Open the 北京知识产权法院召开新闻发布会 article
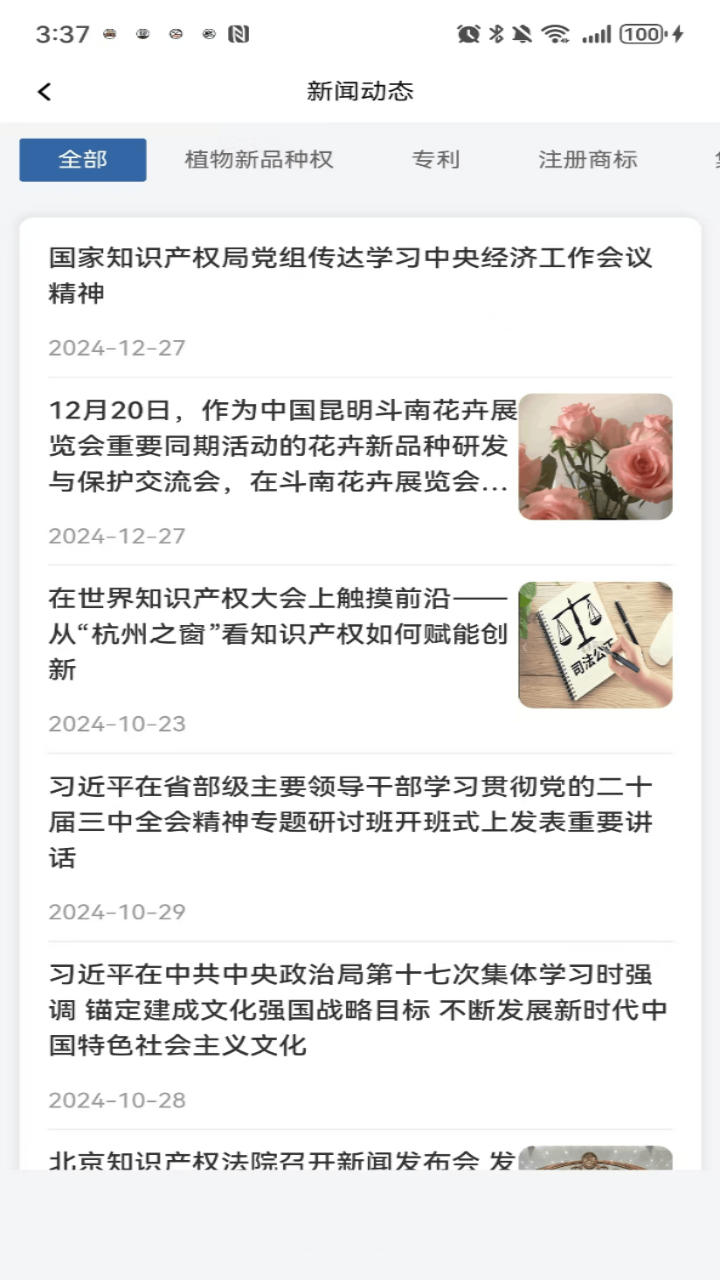This screenshot has height=1280, width=720. [x=283, y=1158]
